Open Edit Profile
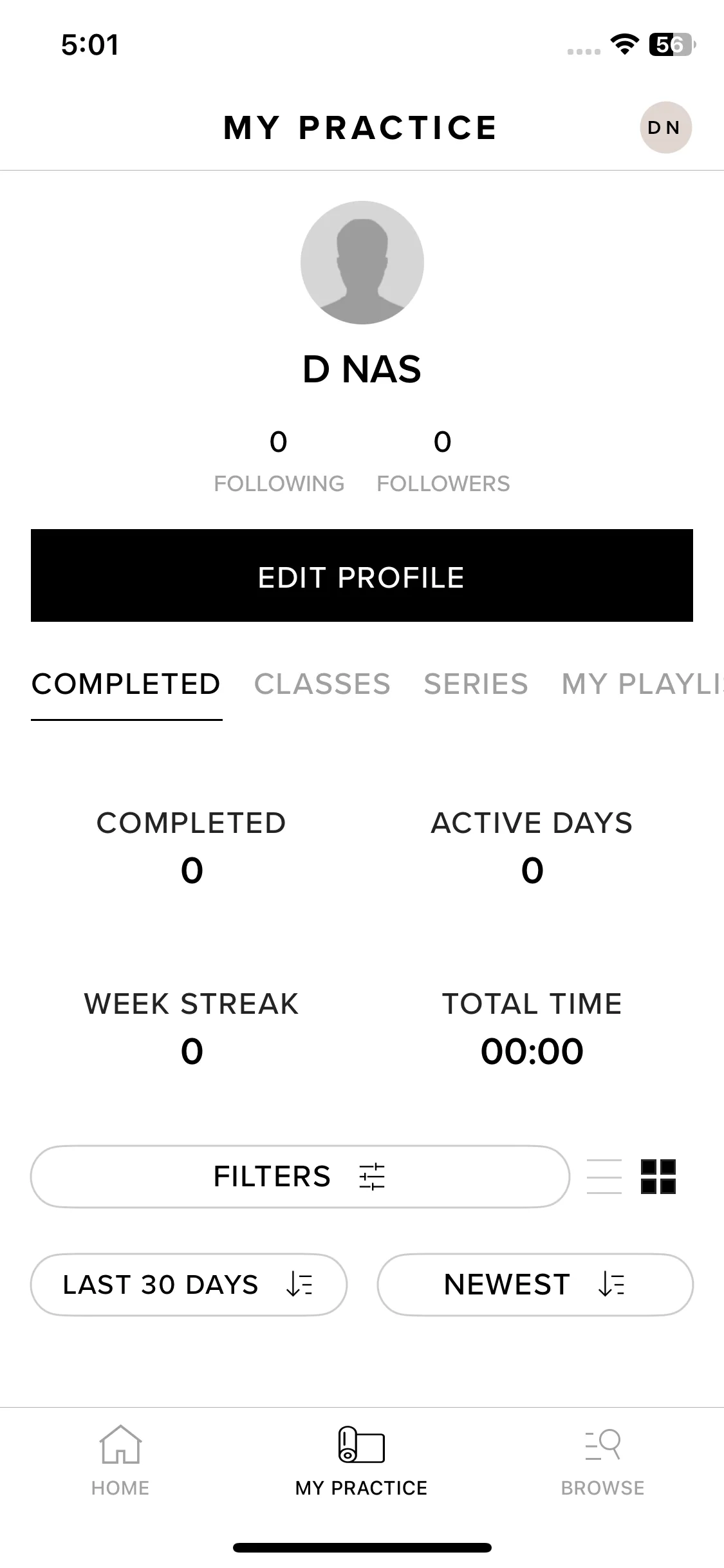724x1568 pixels. [x=362, y=575]
